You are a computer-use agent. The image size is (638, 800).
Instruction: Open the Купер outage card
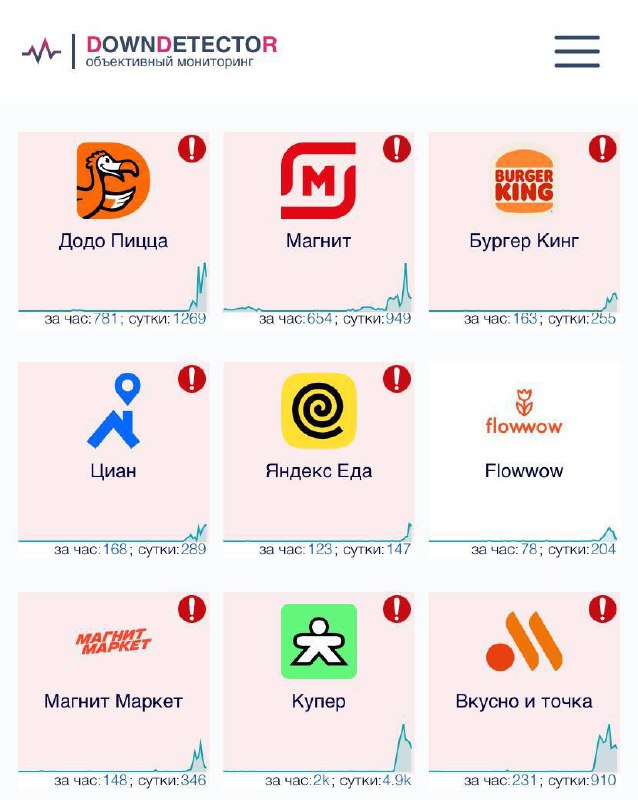(318, 688)
